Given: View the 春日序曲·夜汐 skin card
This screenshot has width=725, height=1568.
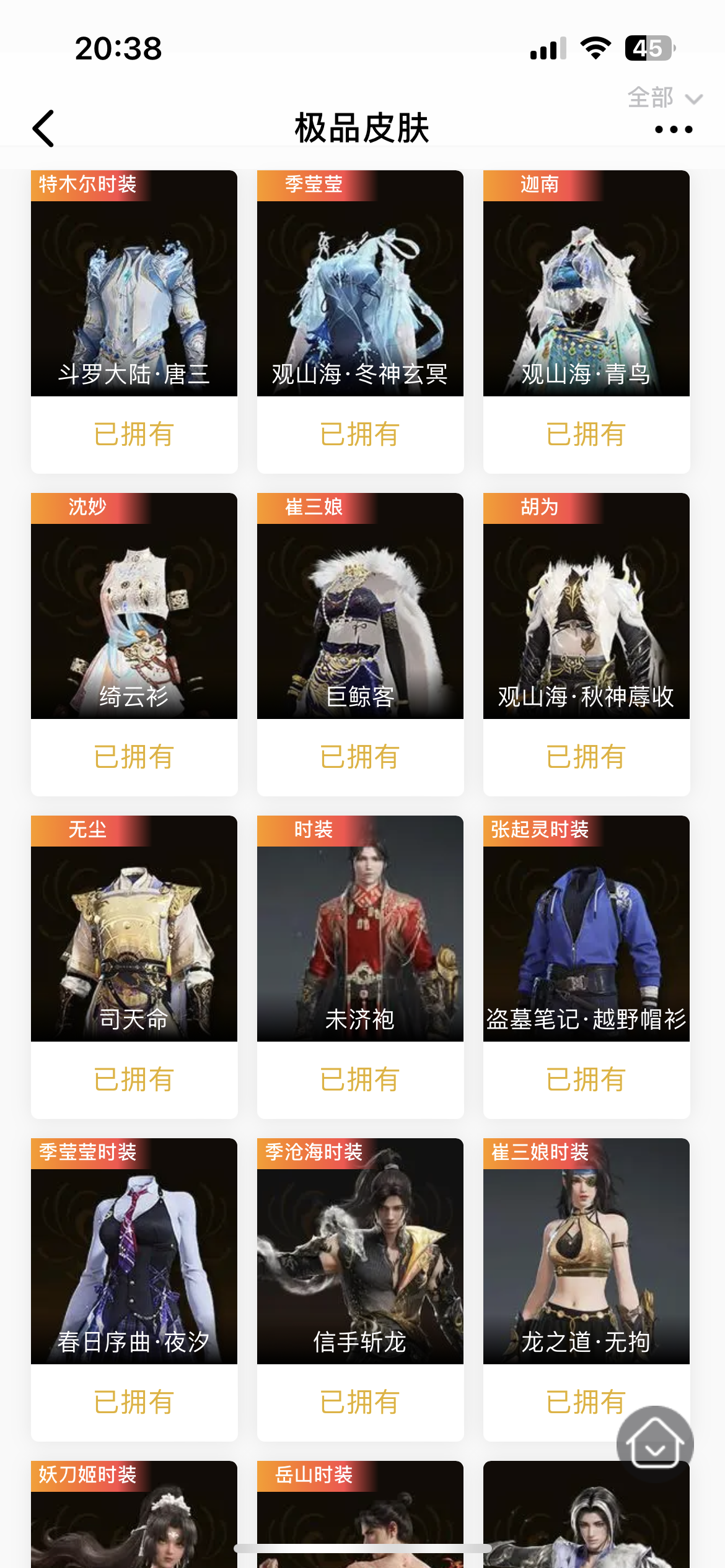Looking at the screenshot, I should 134,1257.
